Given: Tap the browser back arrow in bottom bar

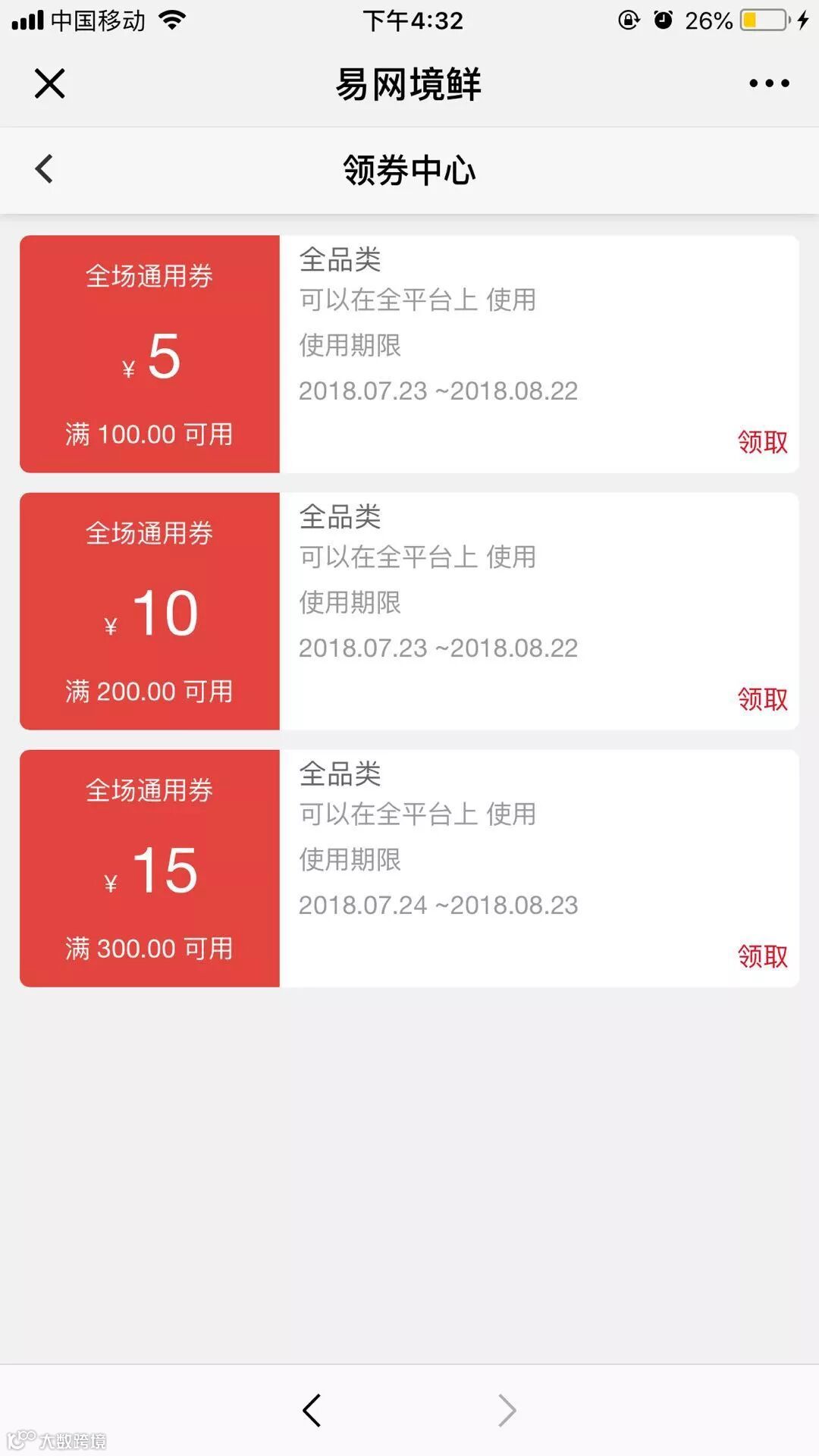Looking at the screenshot, I should [x=312, y=1410].
